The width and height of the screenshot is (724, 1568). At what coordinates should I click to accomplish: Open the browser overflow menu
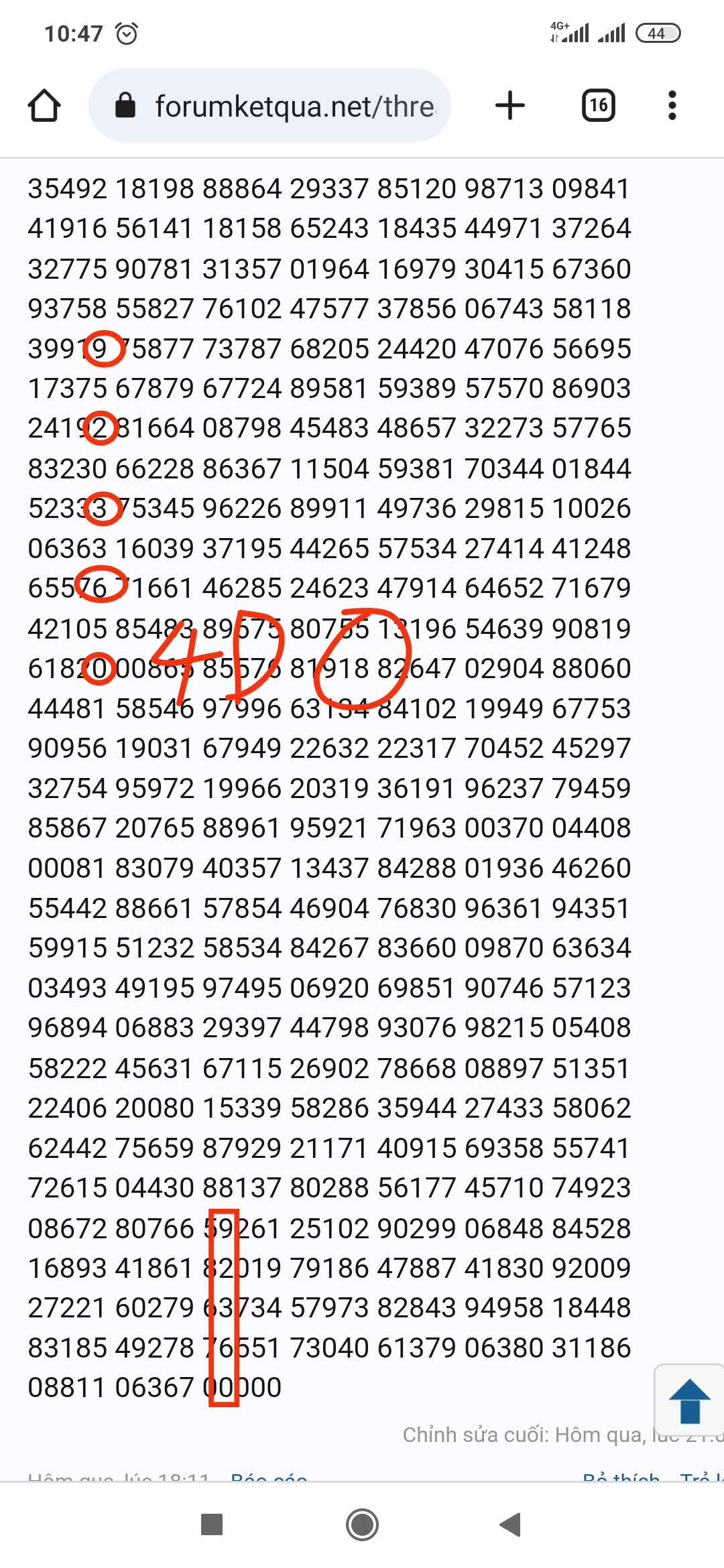coord(672,106)
